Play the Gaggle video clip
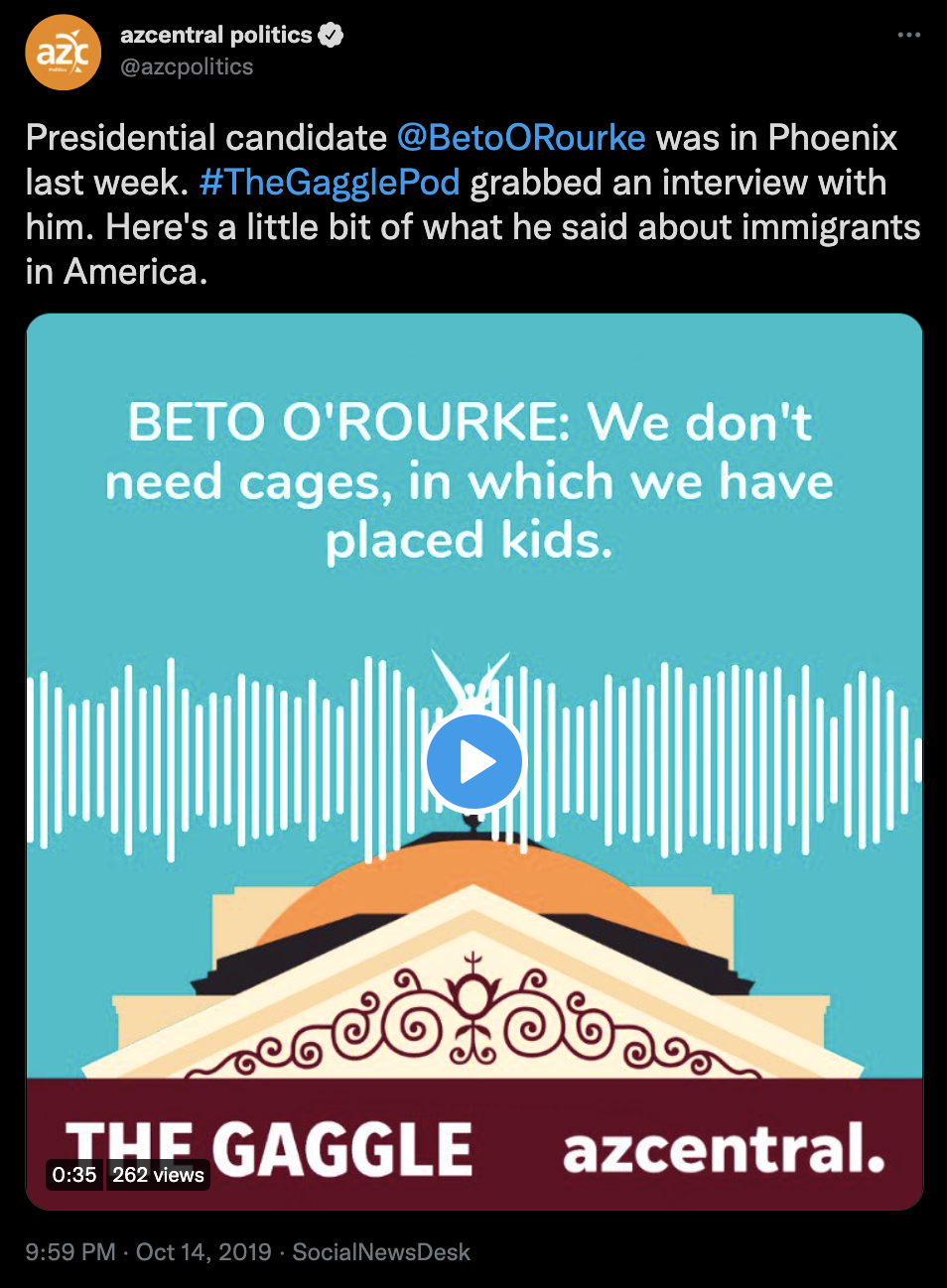The image size is (947, 1288). (x=474, y=762)
